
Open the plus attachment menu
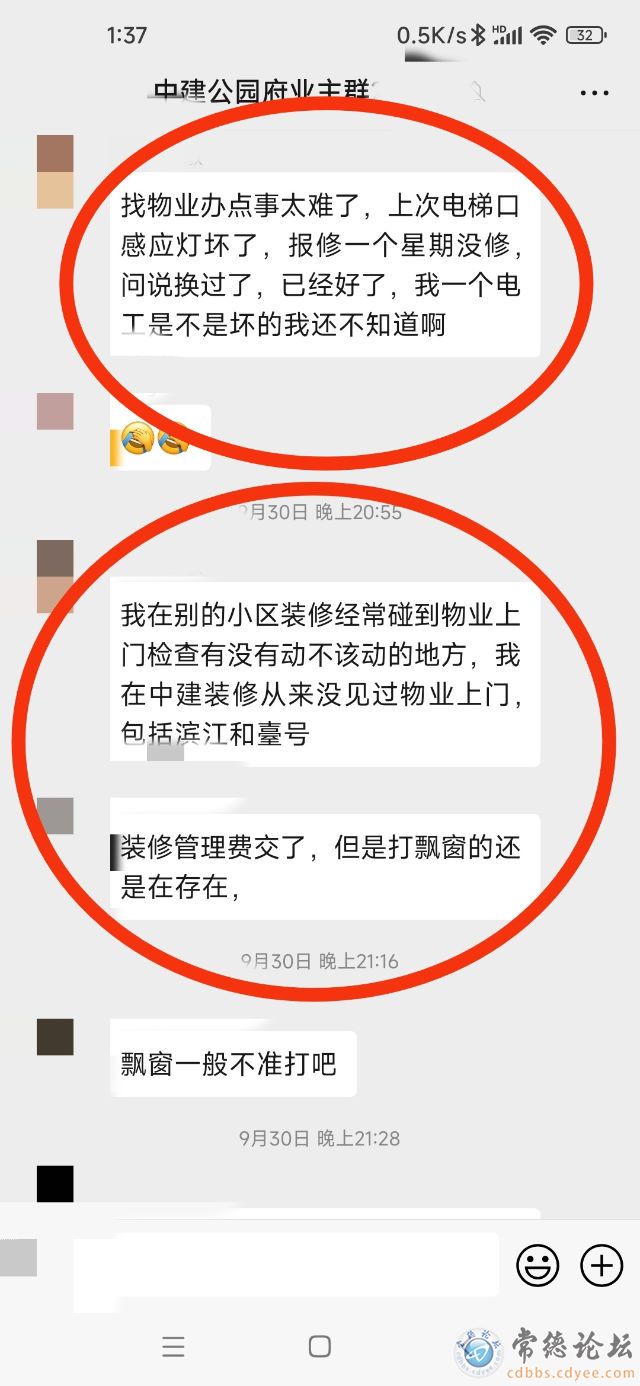pos(601,1266)
